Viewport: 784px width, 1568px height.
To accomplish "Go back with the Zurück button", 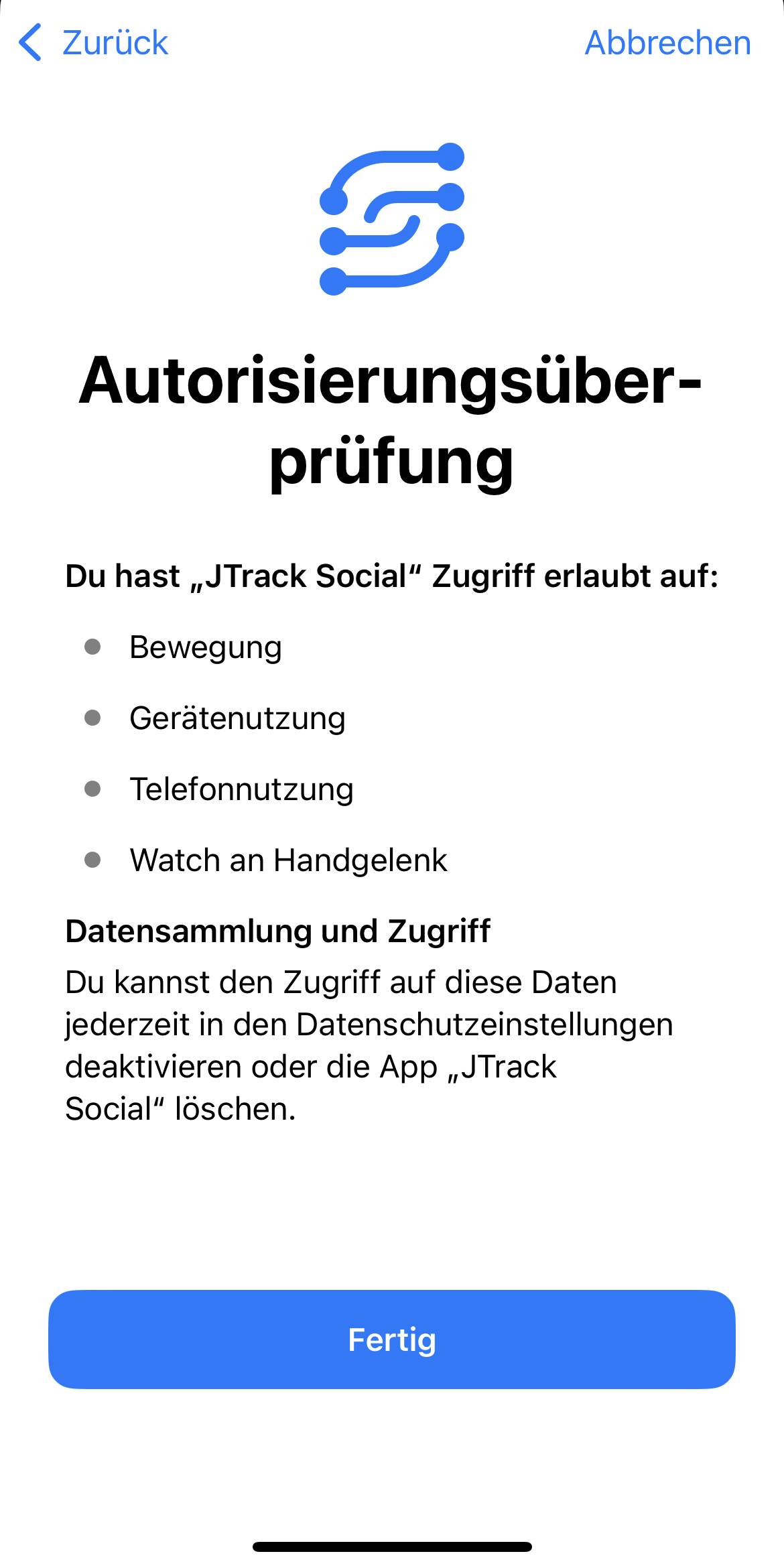I will pyautogui.click(x=94, y=43).
